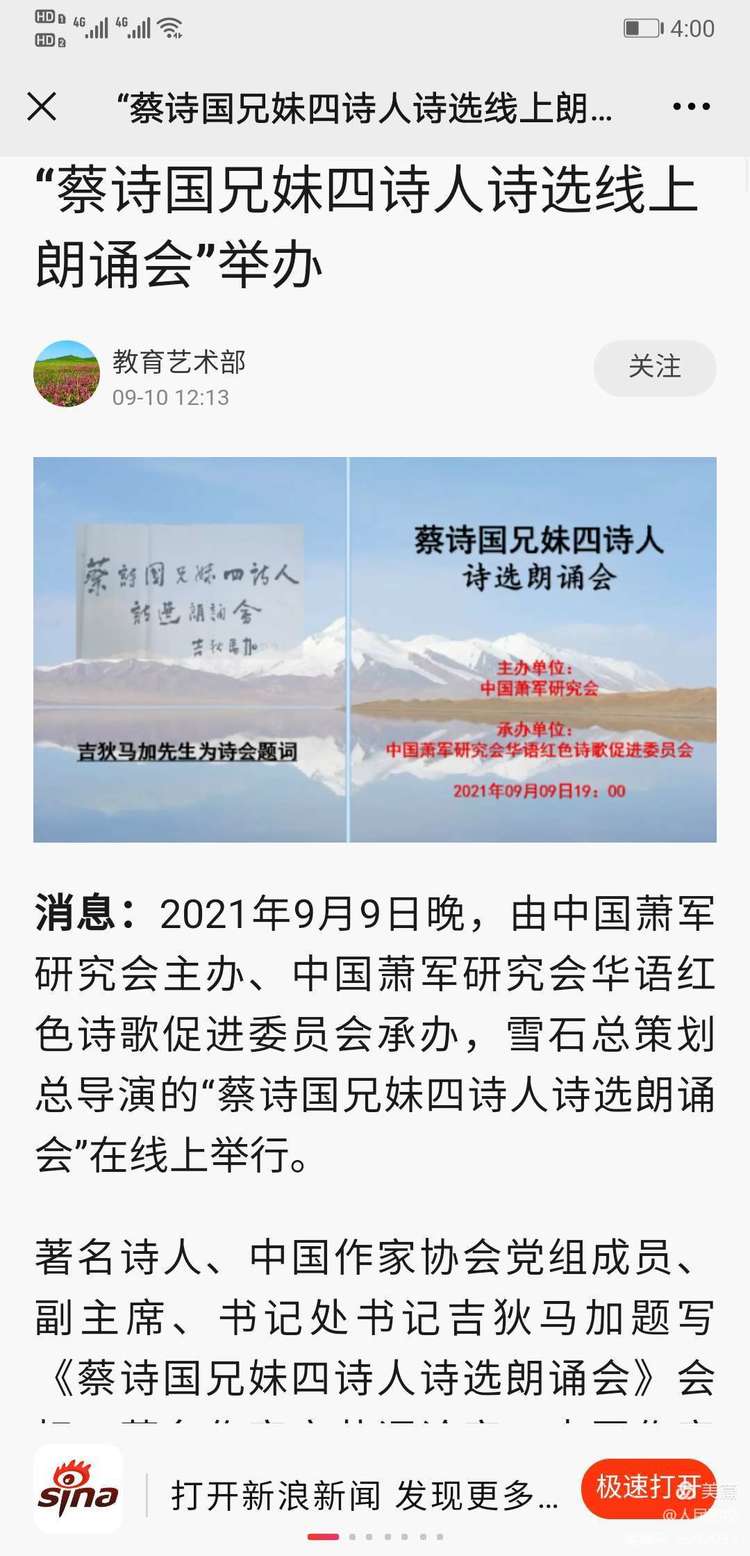Screen dimensions: 750x1556
Task: Open the three-dot overflow menu
Action: click(691, 107)
